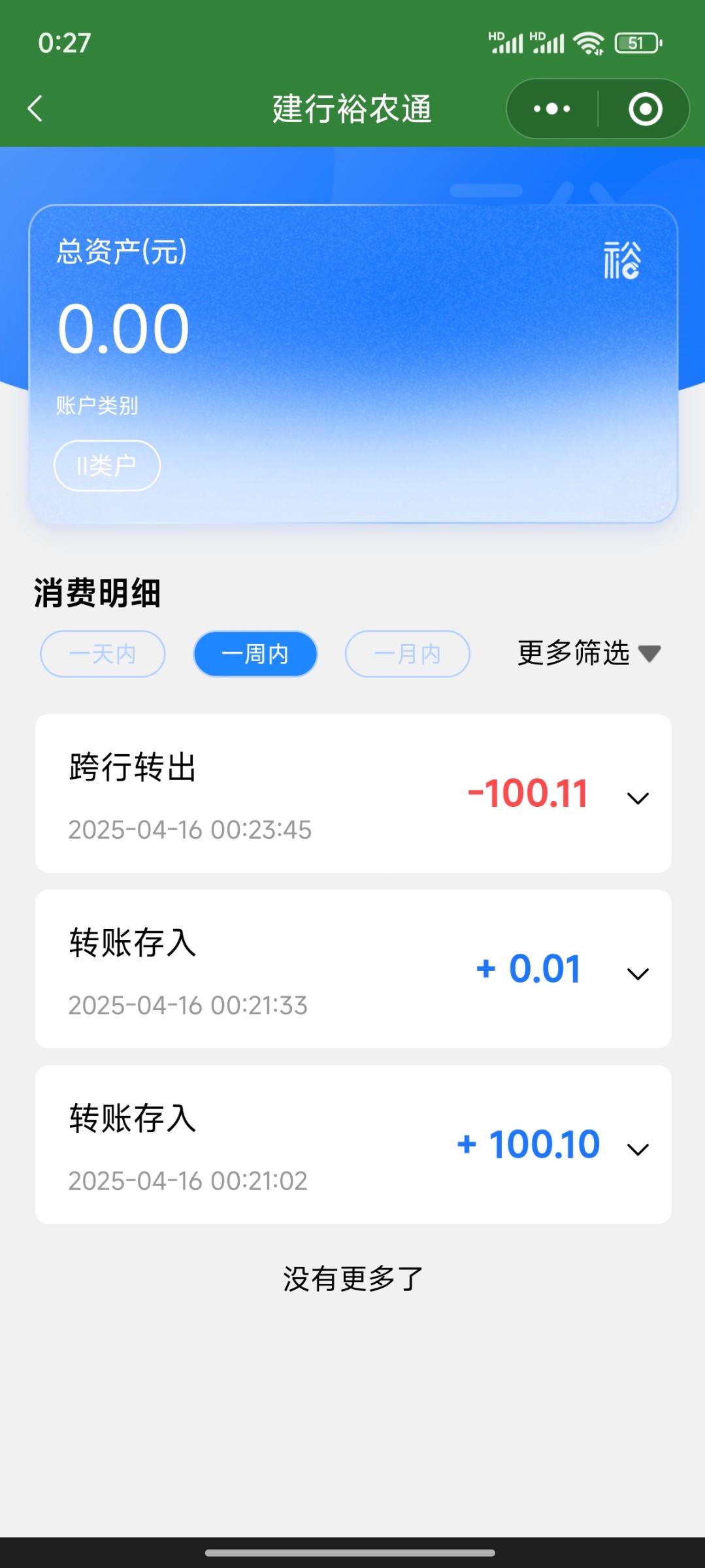This screenshot has width=705, height=1568.
Task: Close the mini program via circle icon
Action: pos(646,108)
